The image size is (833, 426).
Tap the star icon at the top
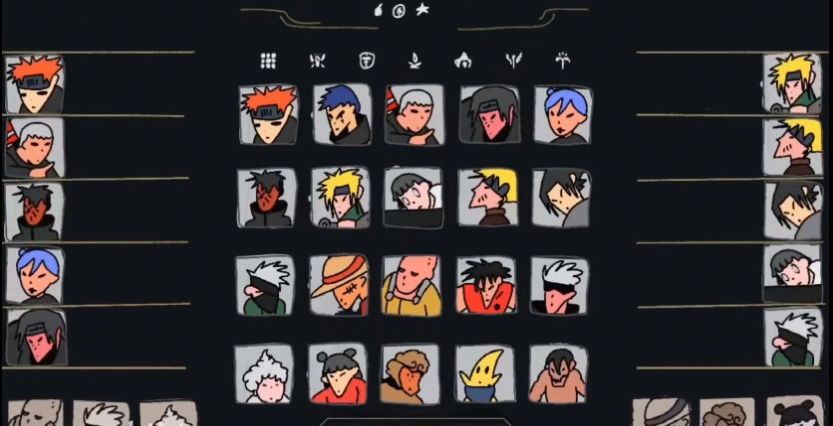coord(422,10)
